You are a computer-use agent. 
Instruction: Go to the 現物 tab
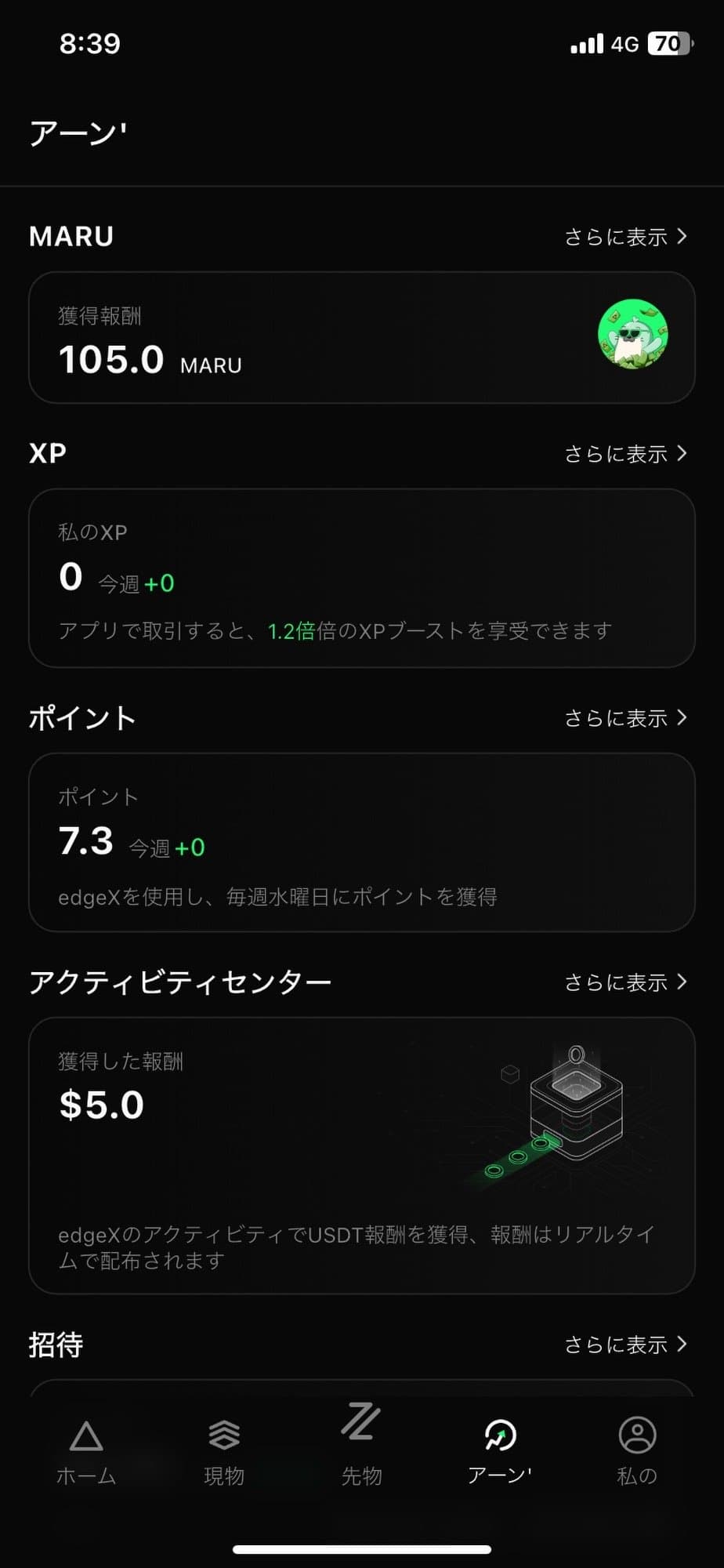[x=224, y=1450]
